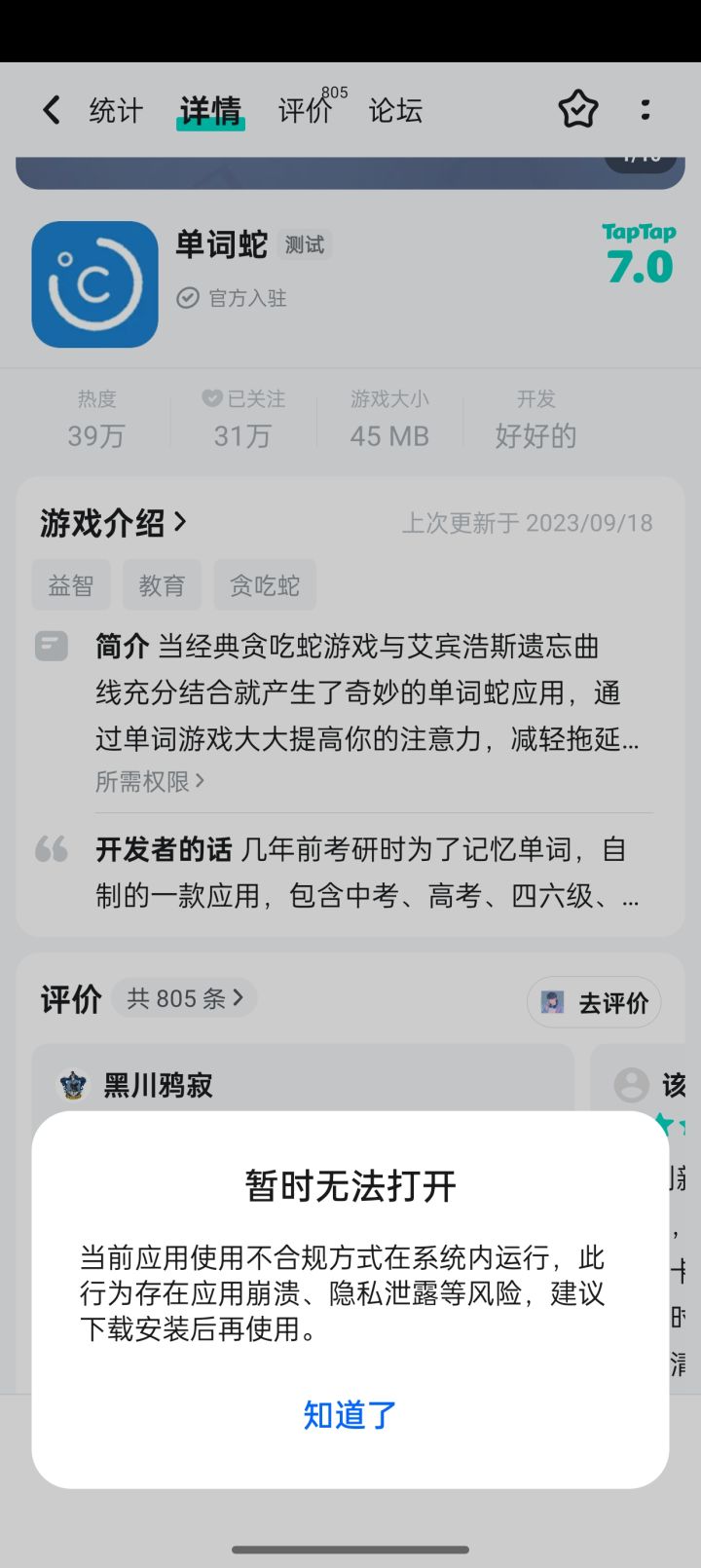Tap the 官方入驻 verified badge icon
Screen dimensions: 701x1568
[188, 298]
